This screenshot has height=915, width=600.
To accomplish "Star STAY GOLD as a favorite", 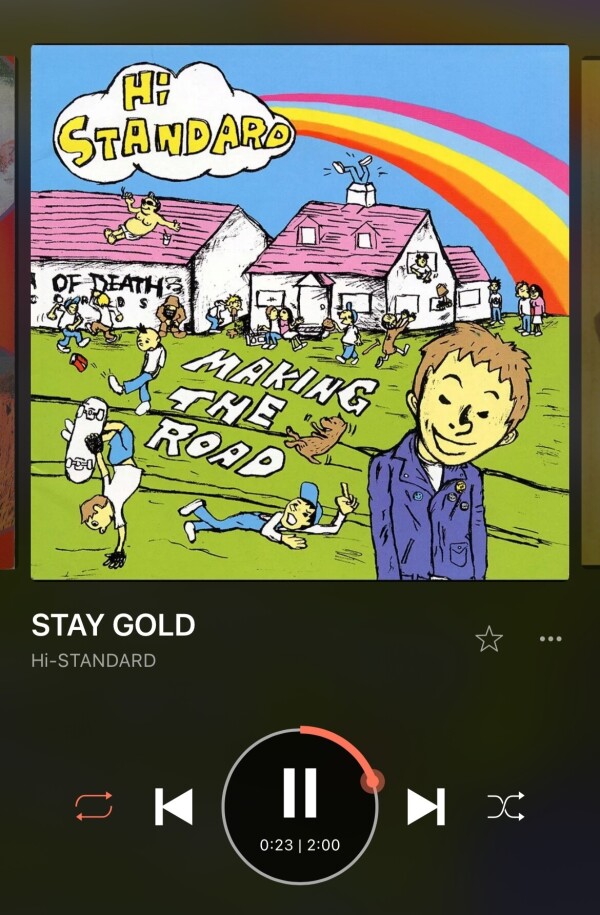I will pos(489,639).
